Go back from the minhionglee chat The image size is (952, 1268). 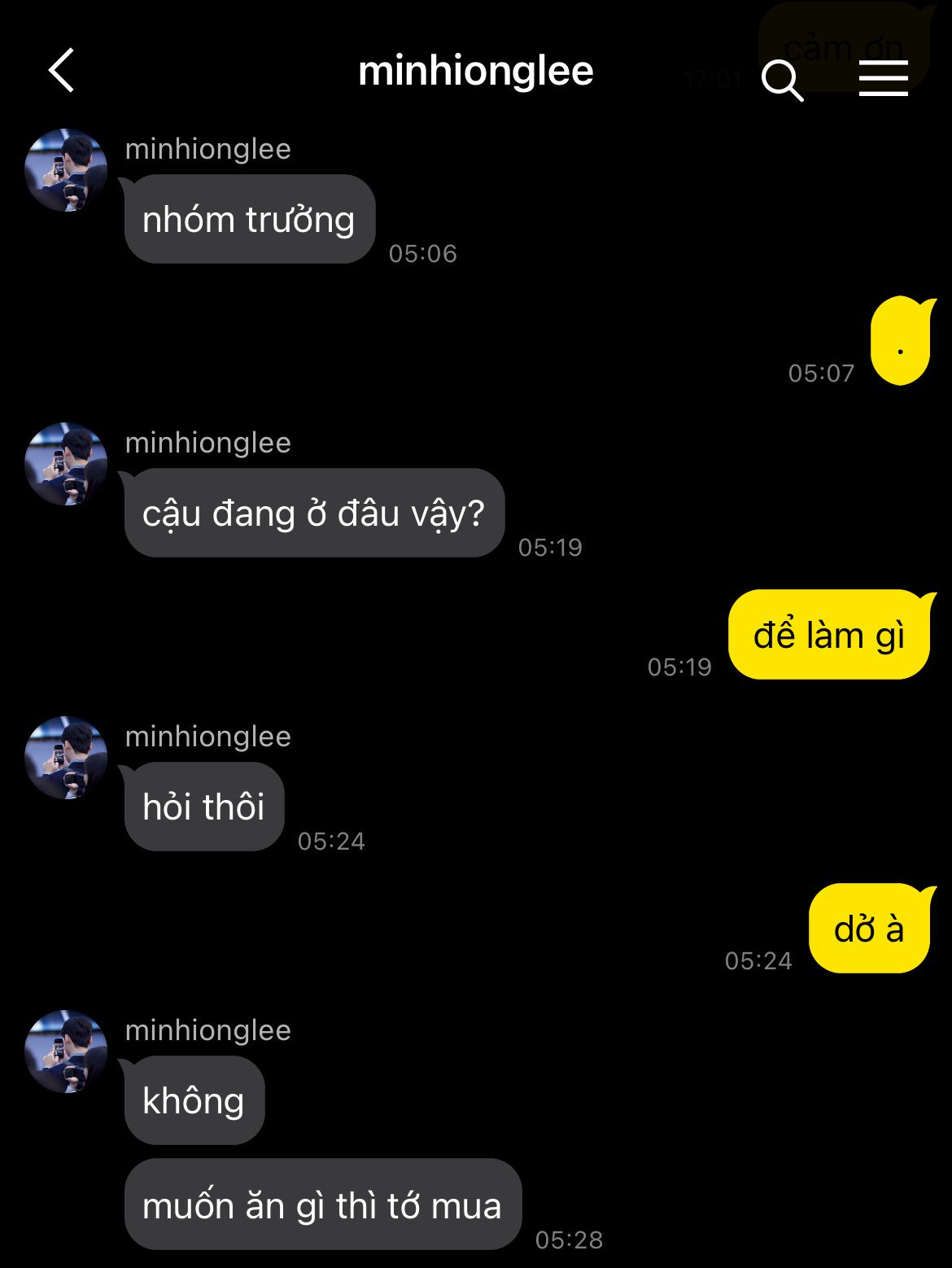point(62,70)
